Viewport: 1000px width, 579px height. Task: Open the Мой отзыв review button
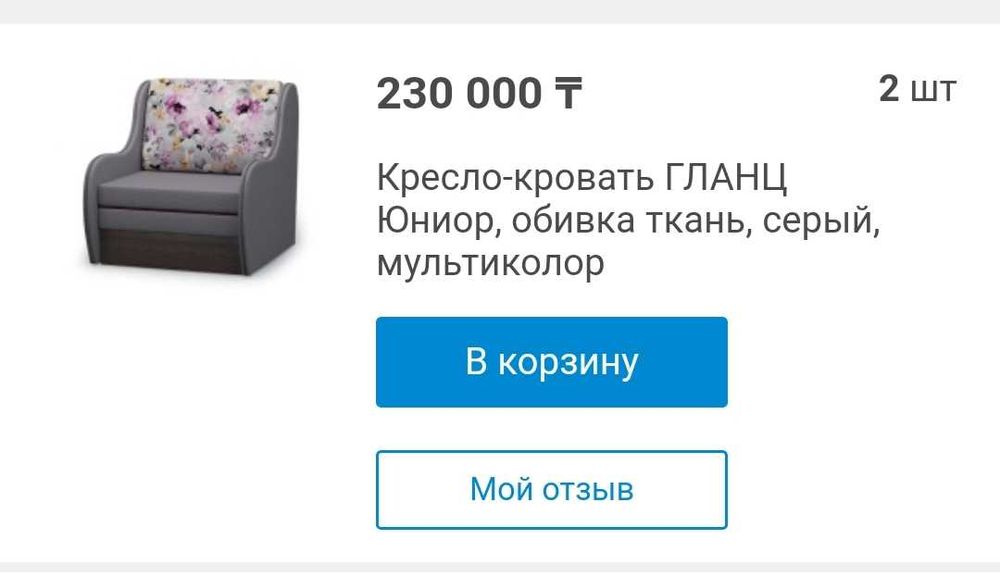pos(551,490)
